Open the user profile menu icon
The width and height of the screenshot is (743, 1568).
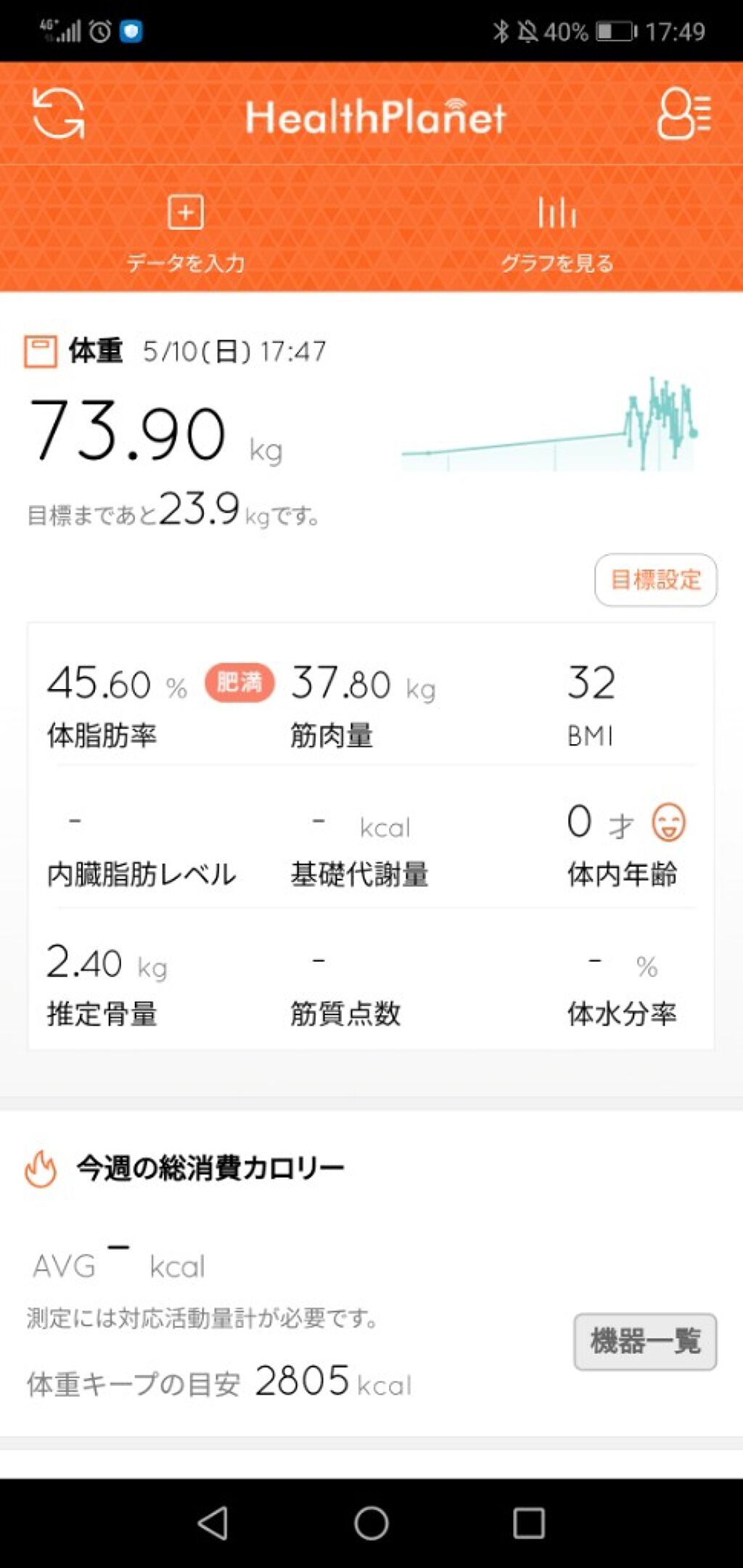684,114
